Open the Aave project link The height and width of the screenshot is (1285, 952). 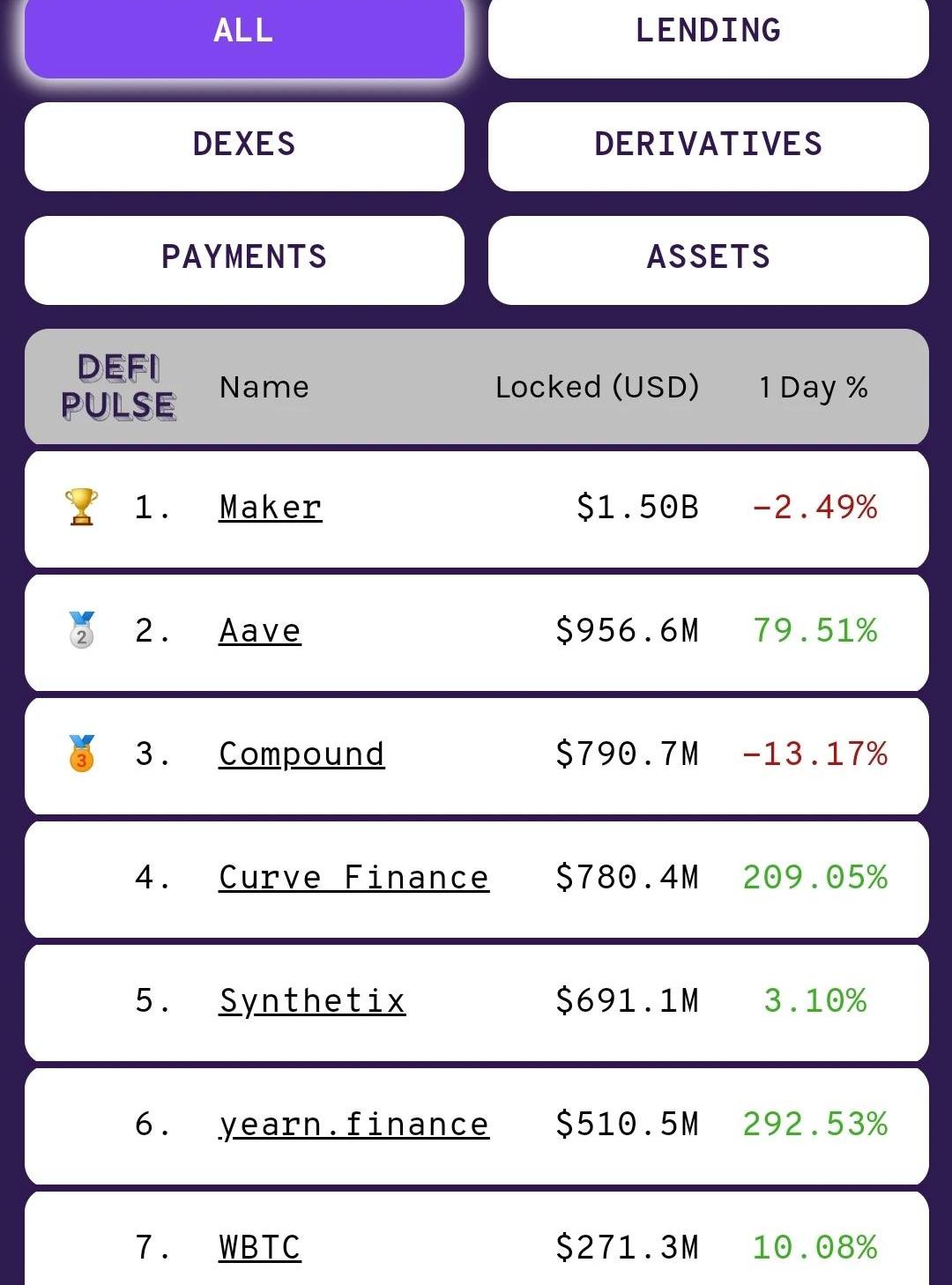tap(260, 631)
